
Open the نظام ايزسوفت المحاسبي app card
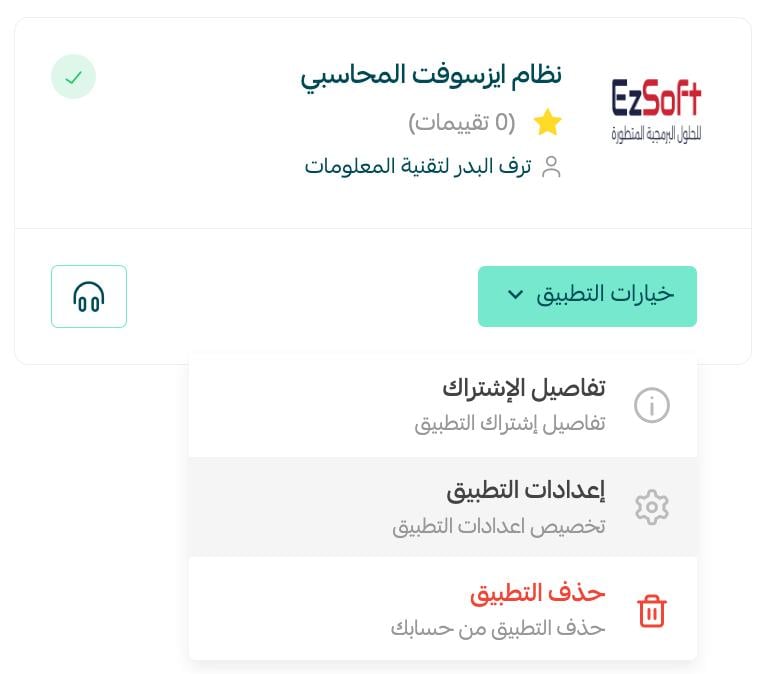431,75
